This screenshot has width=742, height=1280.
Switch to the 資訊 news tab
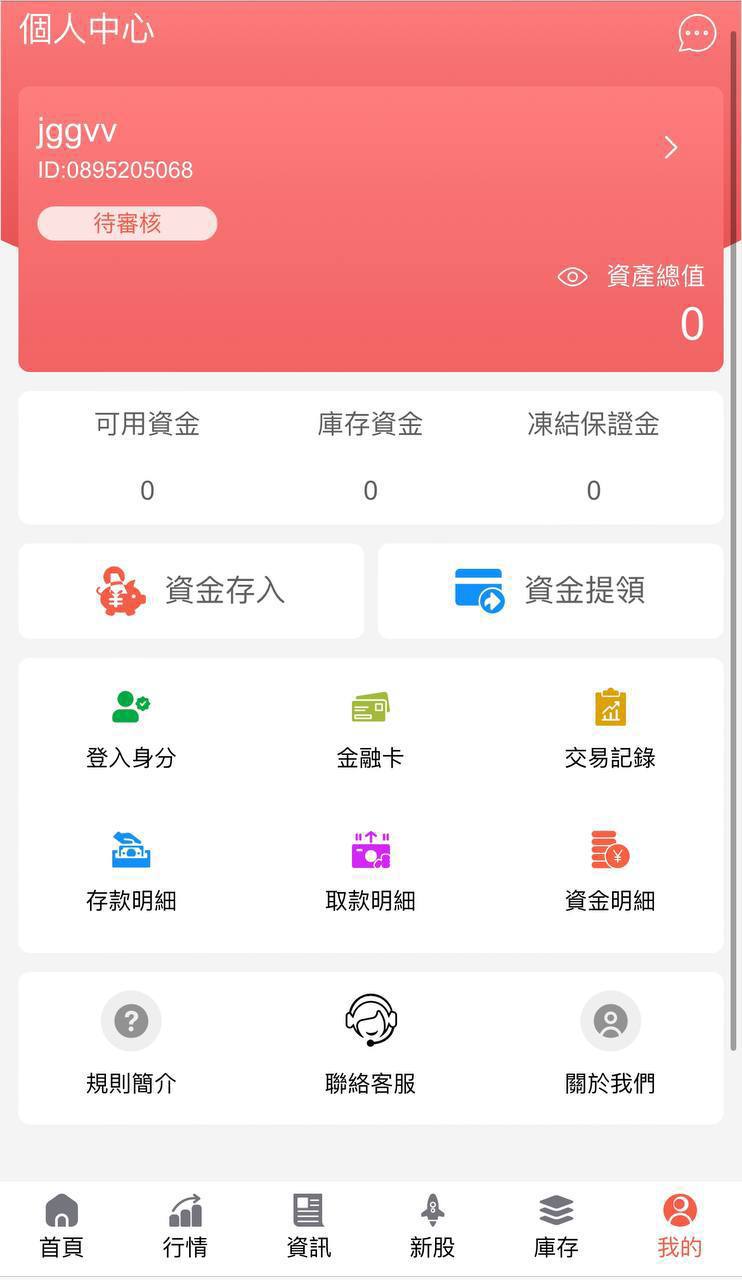point(308,1226)
